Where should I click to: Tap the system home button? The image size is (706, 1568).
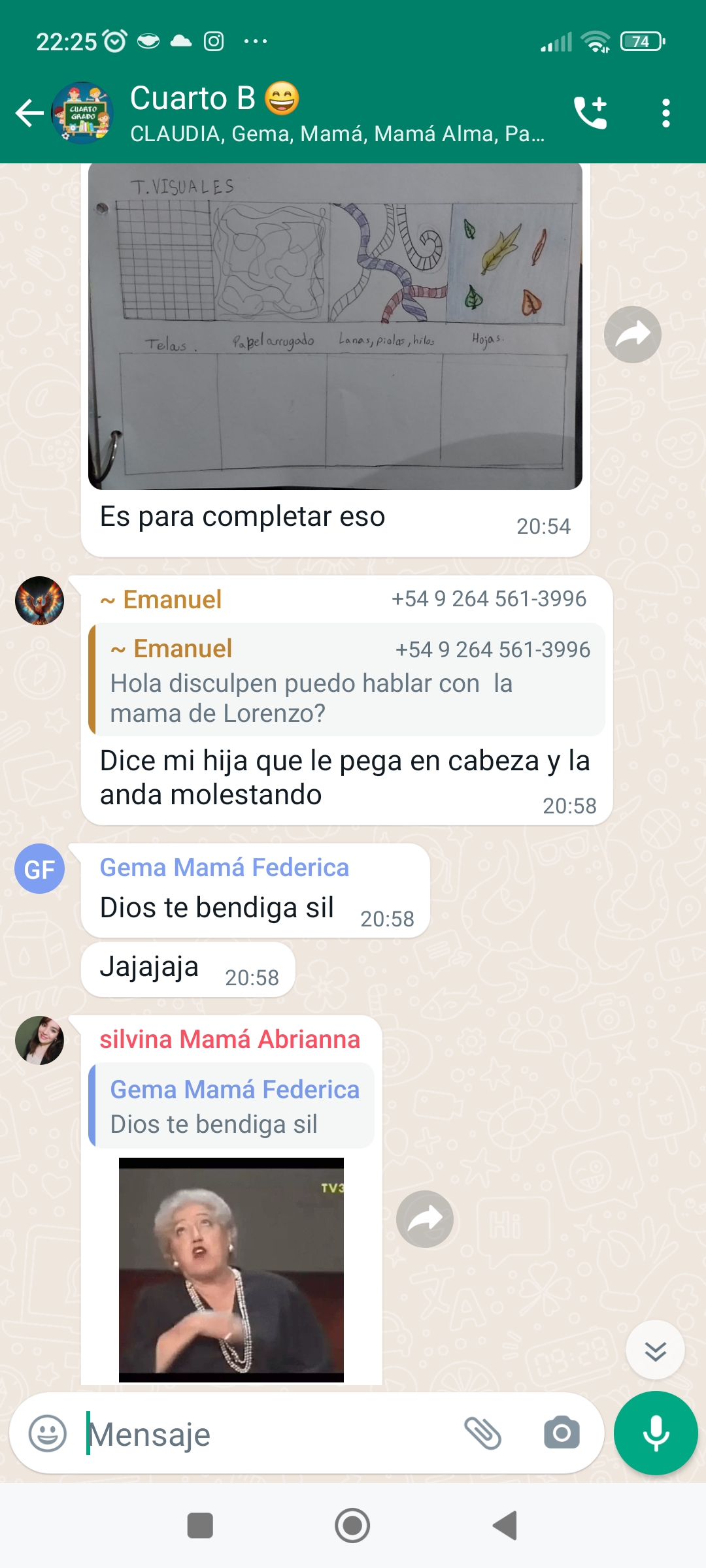coord(352,1526)
